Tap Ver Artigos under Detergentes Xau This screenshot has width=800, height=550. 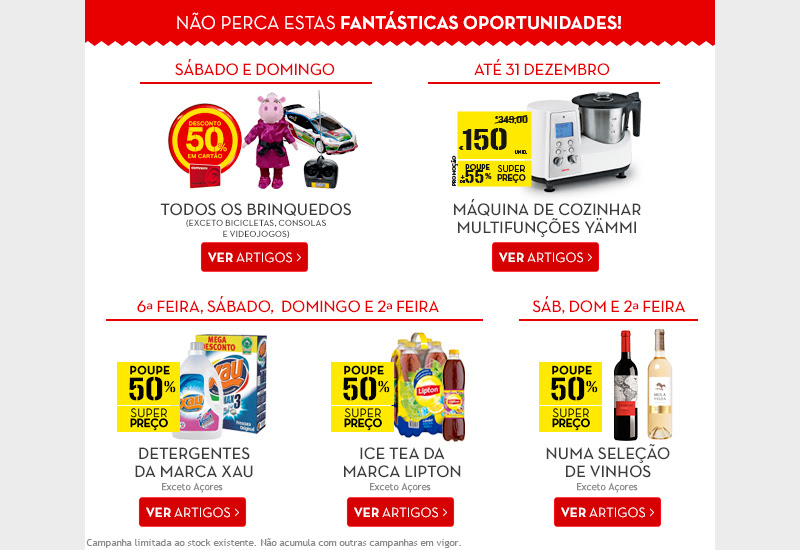pyautogui.click(x=192, y=512)
